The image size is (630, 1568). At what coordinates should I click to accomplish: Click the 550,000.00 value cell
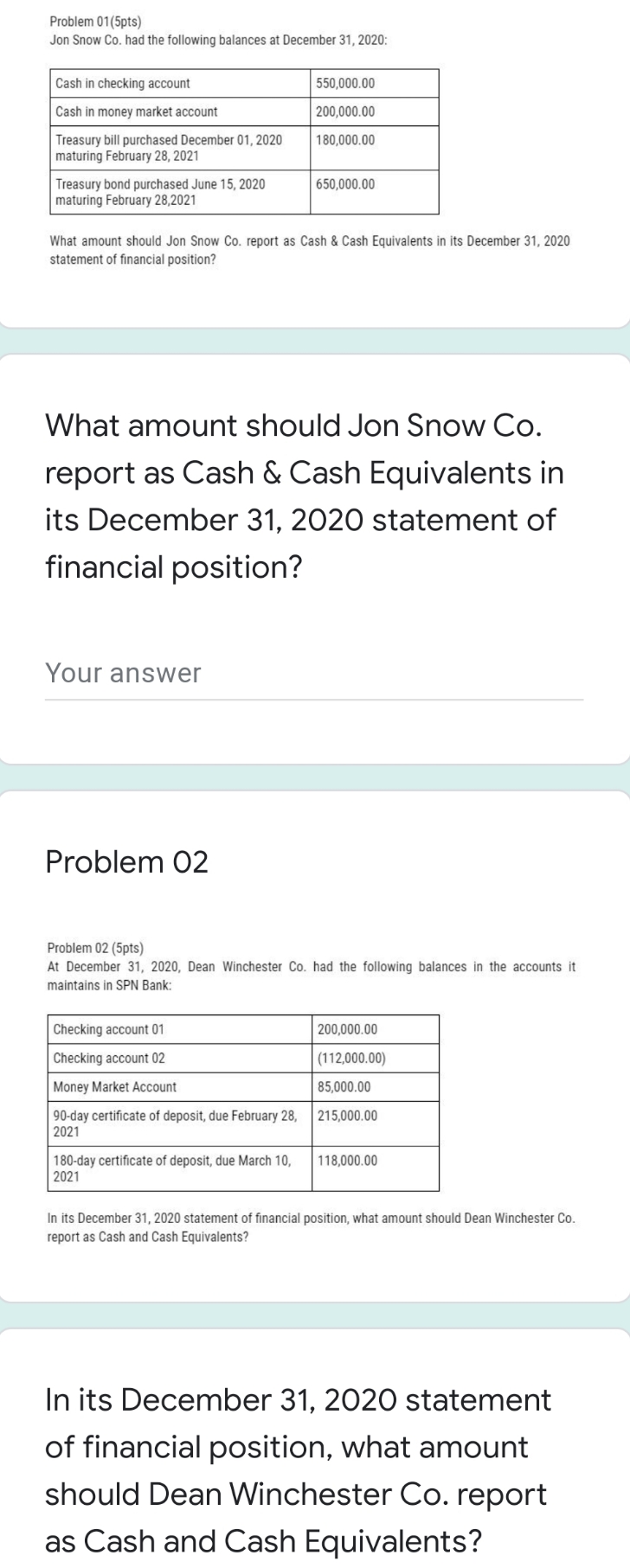click(x=345, y=83)
